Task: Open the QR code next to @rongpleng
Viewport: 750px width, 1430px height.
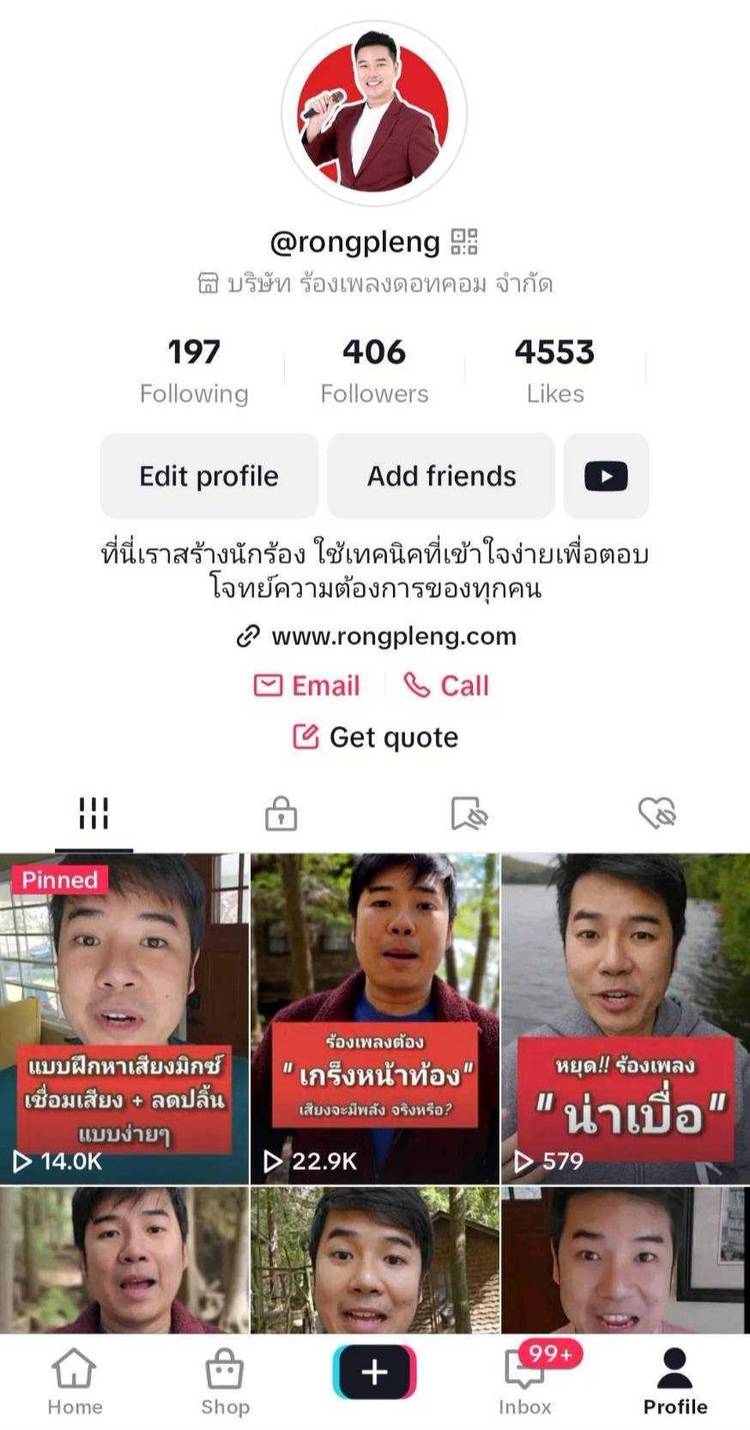Action: coord(465,242)
